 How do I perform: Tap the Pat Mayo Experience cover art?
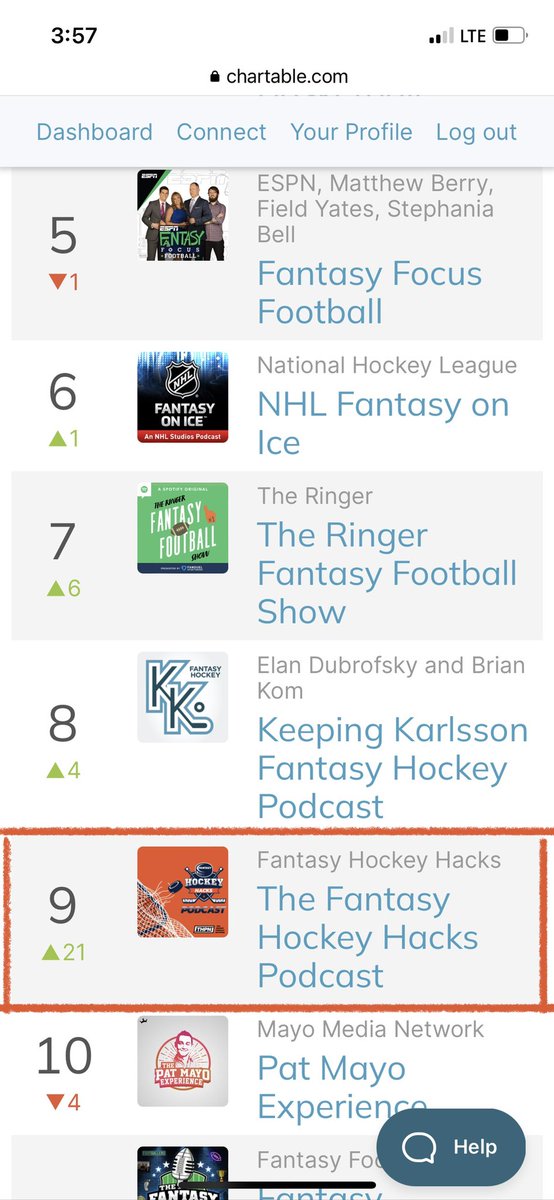coord(182,1061)
